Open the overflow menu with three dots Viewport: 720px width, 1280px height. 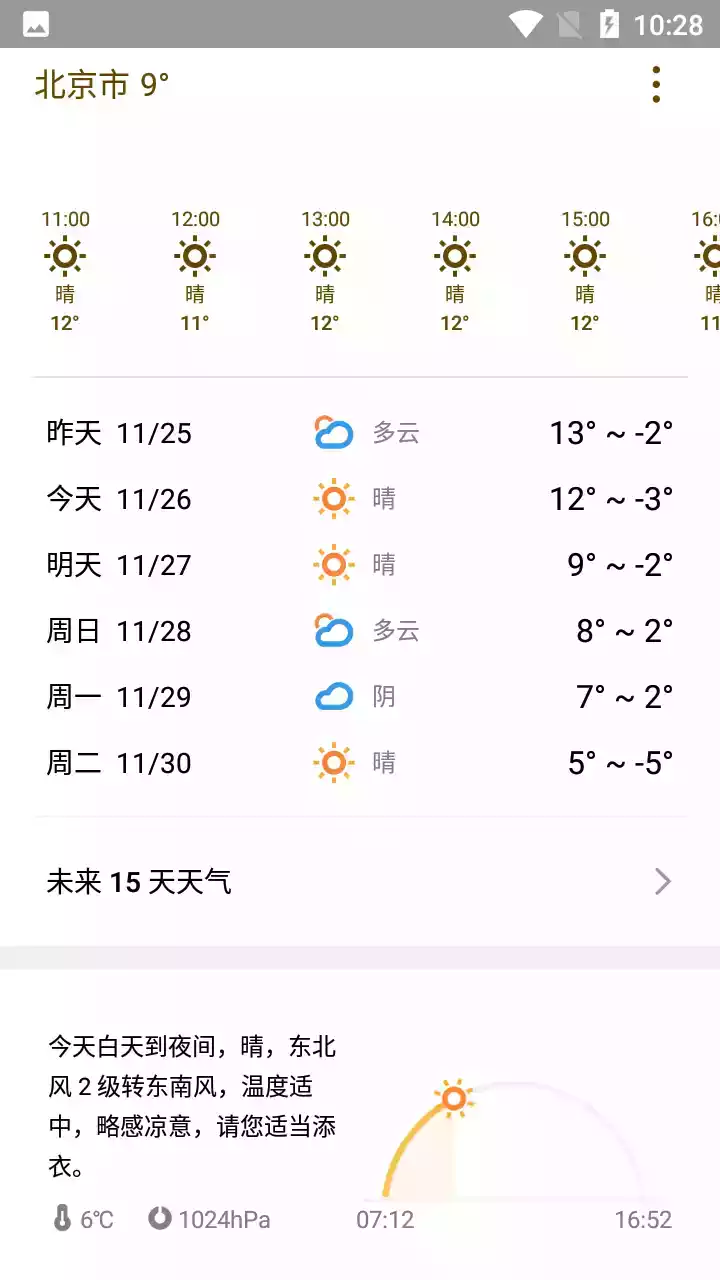(656, 85)
